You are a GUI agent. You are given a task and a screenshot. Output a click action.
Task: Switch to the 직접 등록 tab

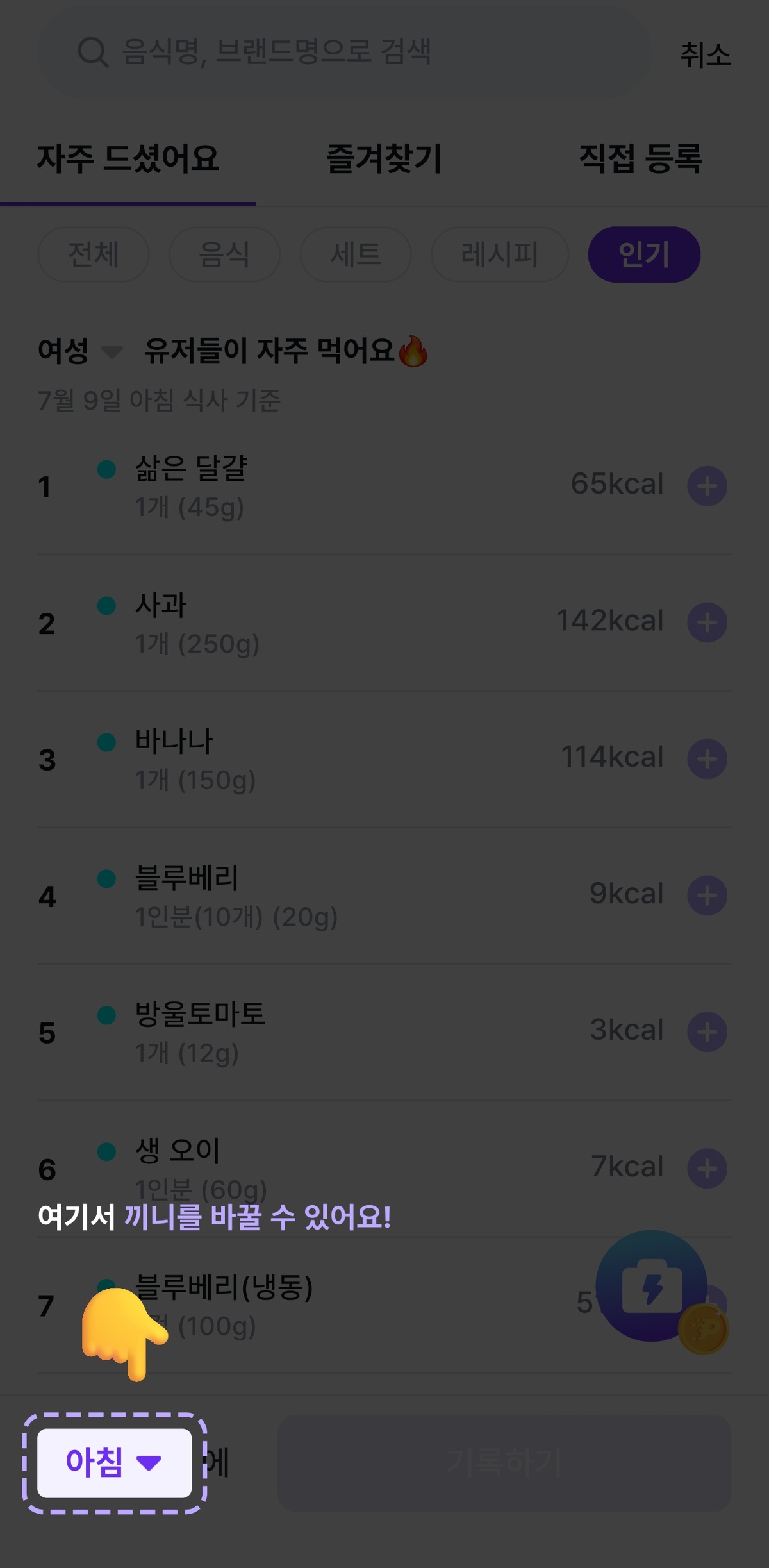point(640,159)
